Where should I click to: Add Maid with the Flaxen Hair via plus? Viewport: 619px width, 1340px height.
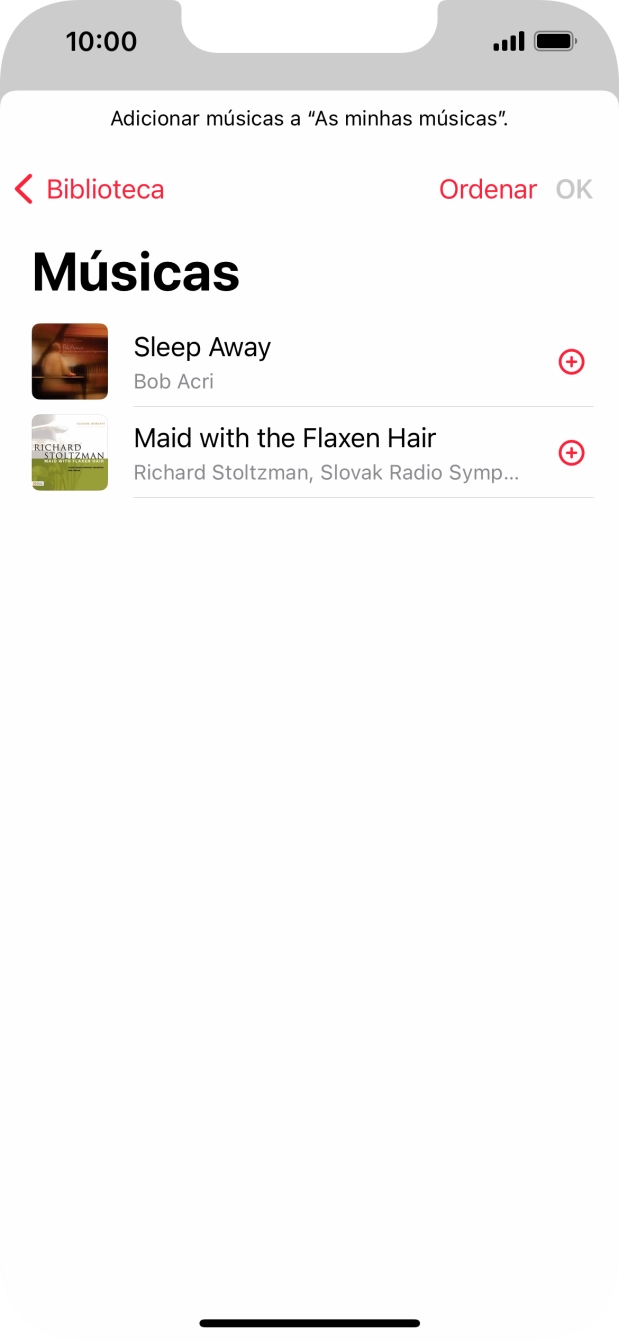[x=571, y=453]
